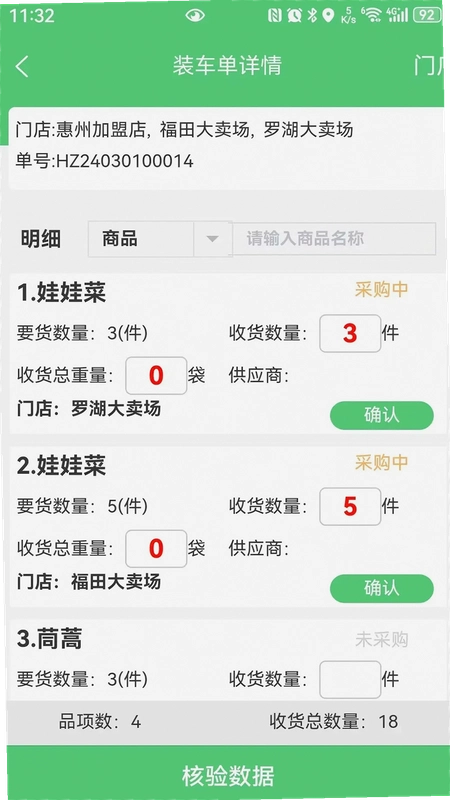This screenshot has width=450, height=800.
Task: Confirm the 娃娃菜 entry for 福田大卖场
Action: [382, 588]
